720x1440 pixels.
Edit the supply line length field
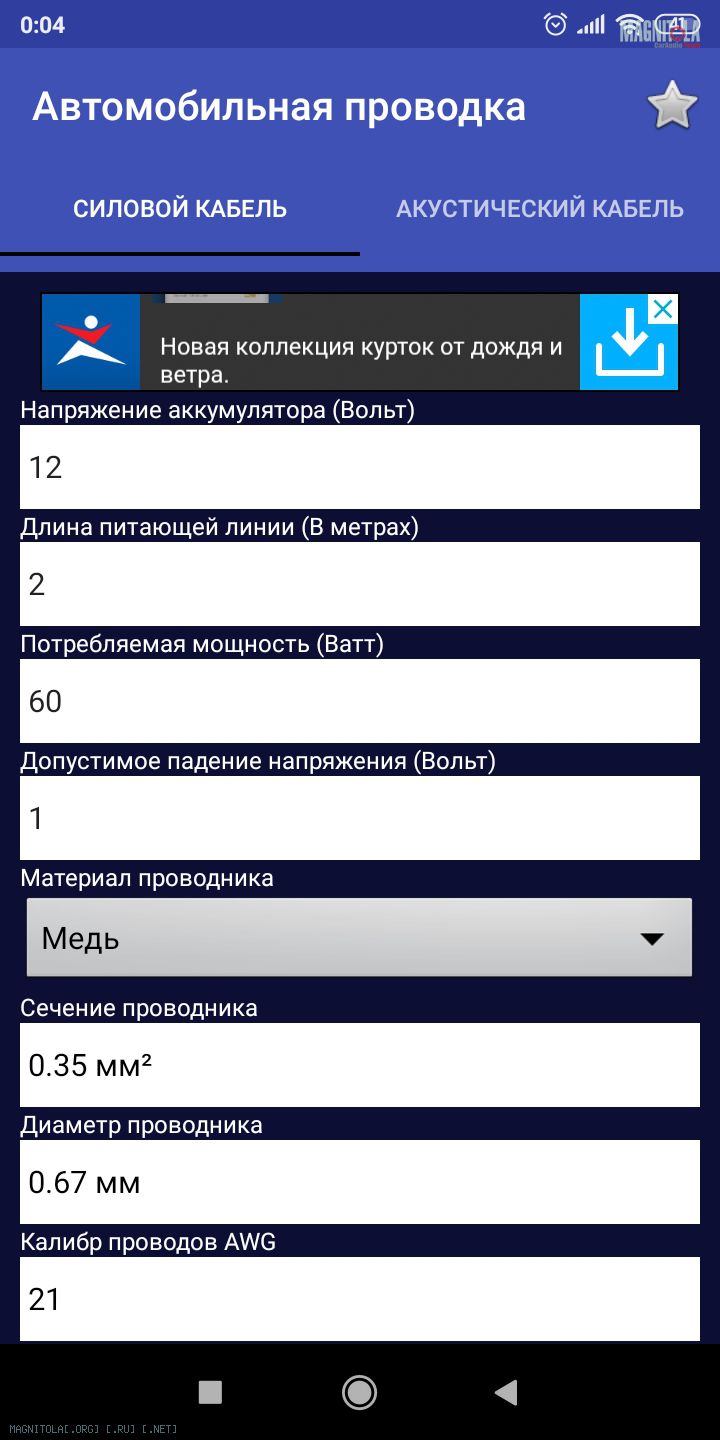tap(360, 584)
